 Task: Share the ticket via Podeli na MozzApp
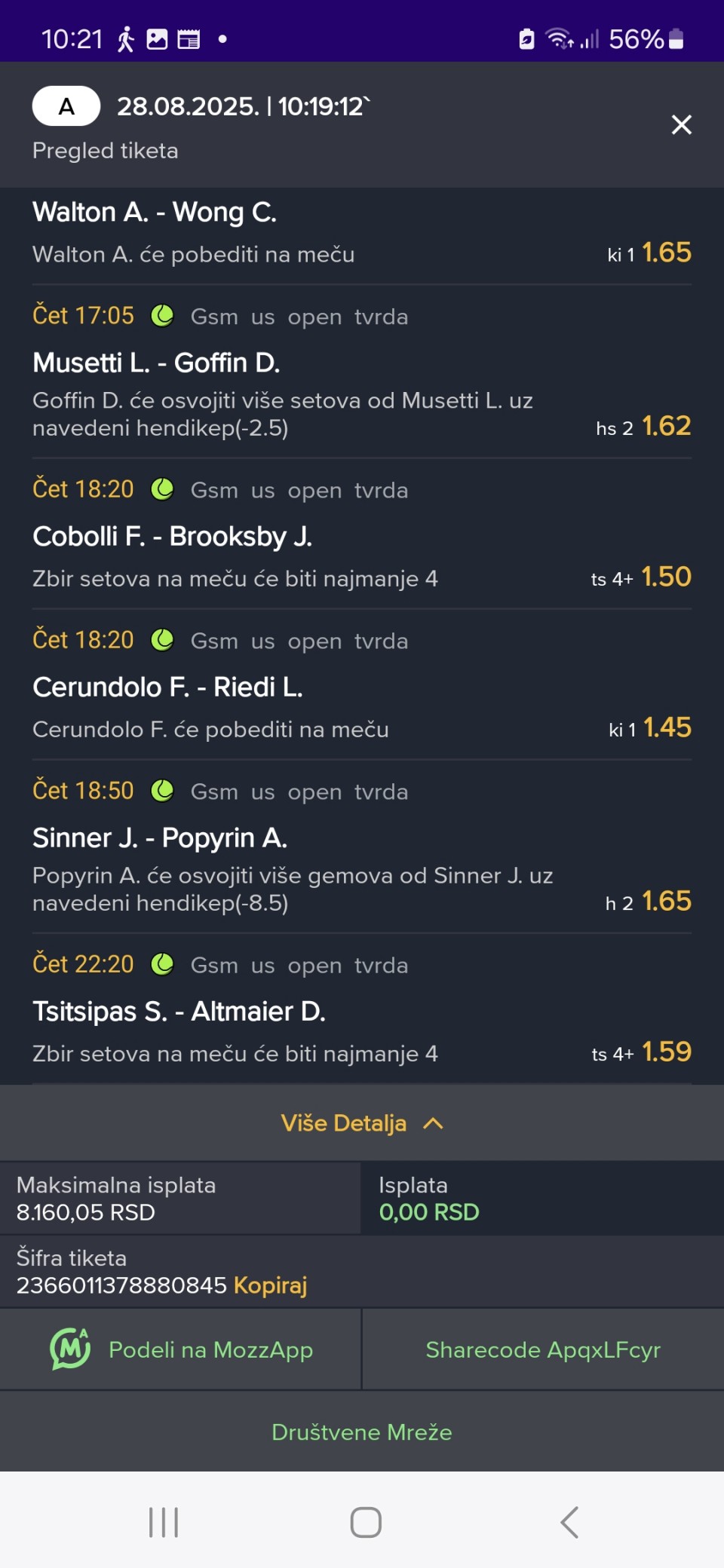click(x=180, y=1349)
